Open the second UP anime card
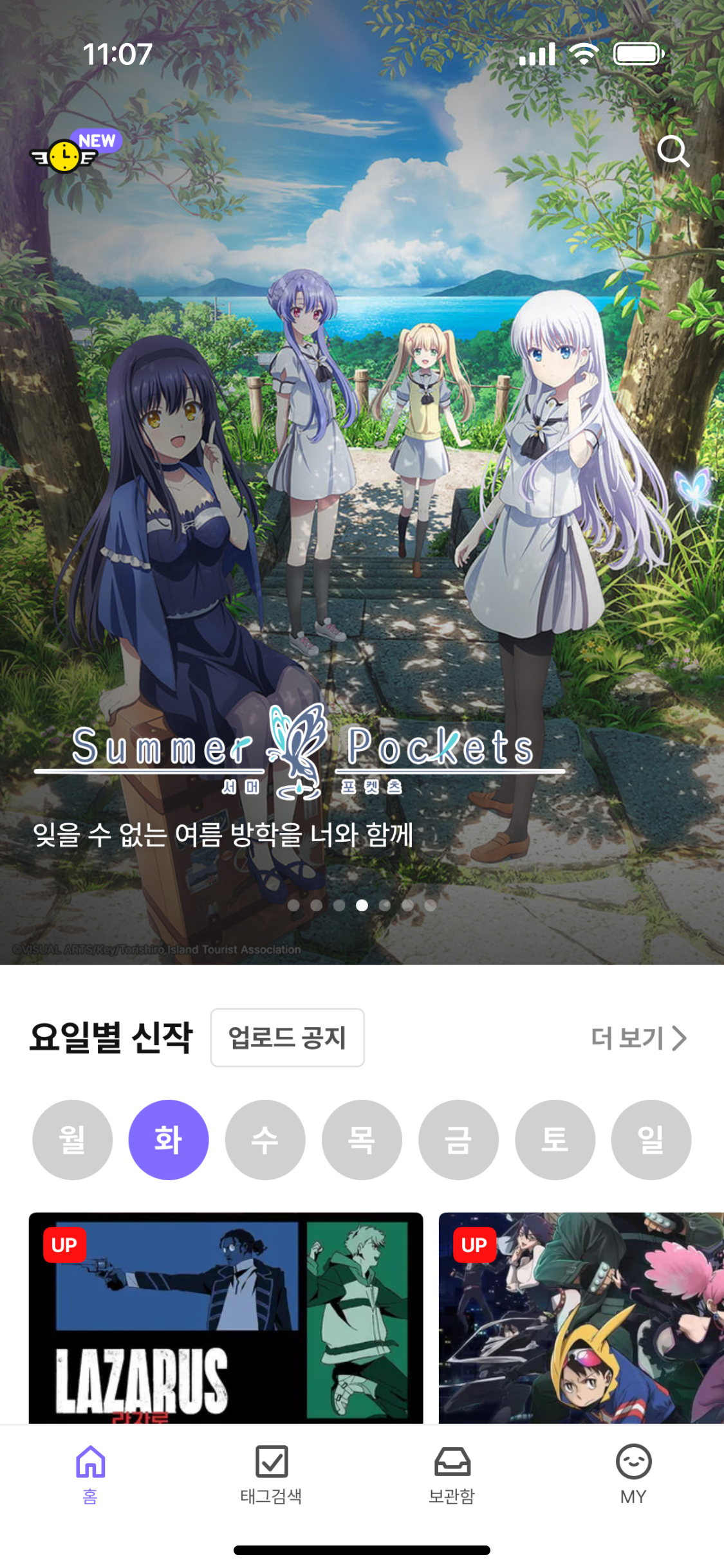 point(580,1317)
